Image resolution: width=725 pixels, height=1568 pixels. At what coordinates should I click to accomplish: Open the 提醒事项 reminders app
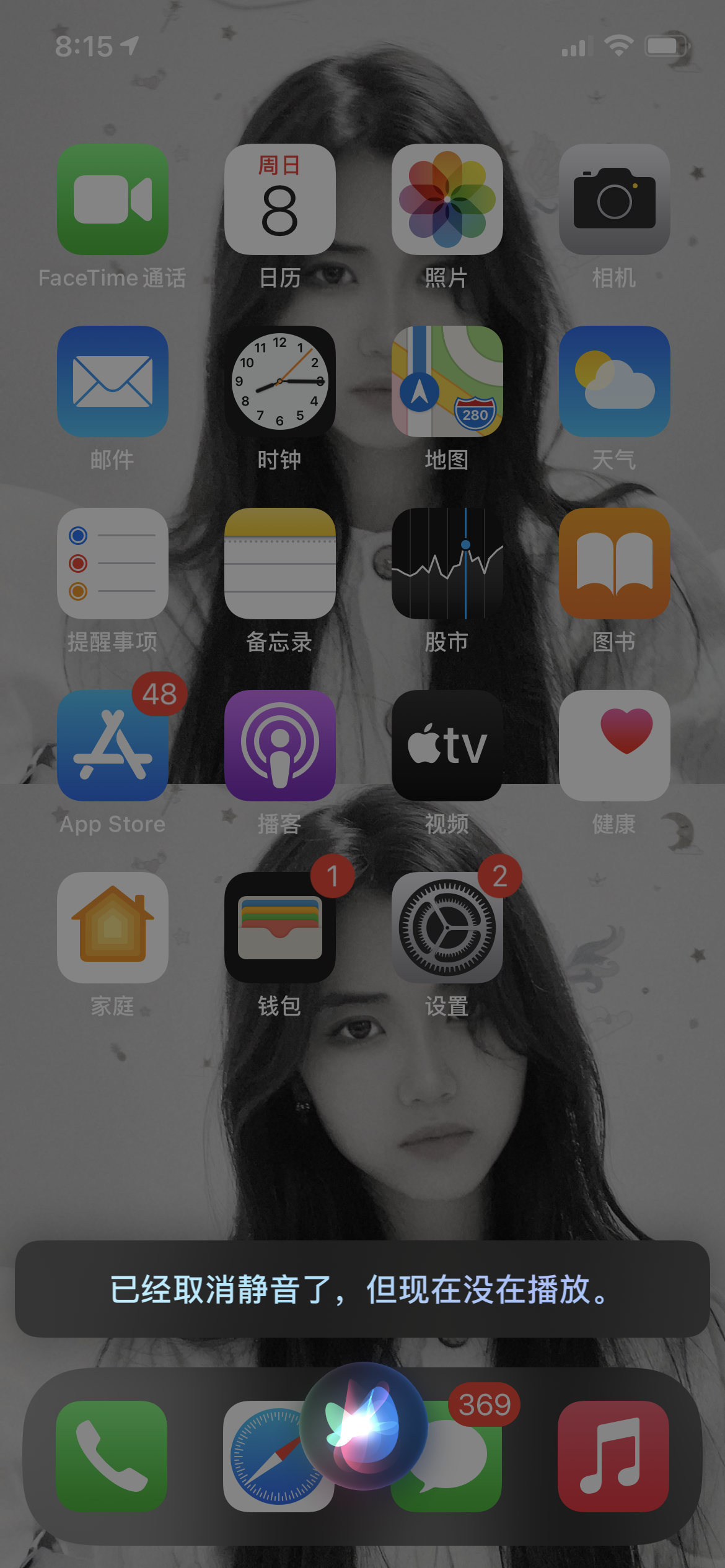pos(112,564)
